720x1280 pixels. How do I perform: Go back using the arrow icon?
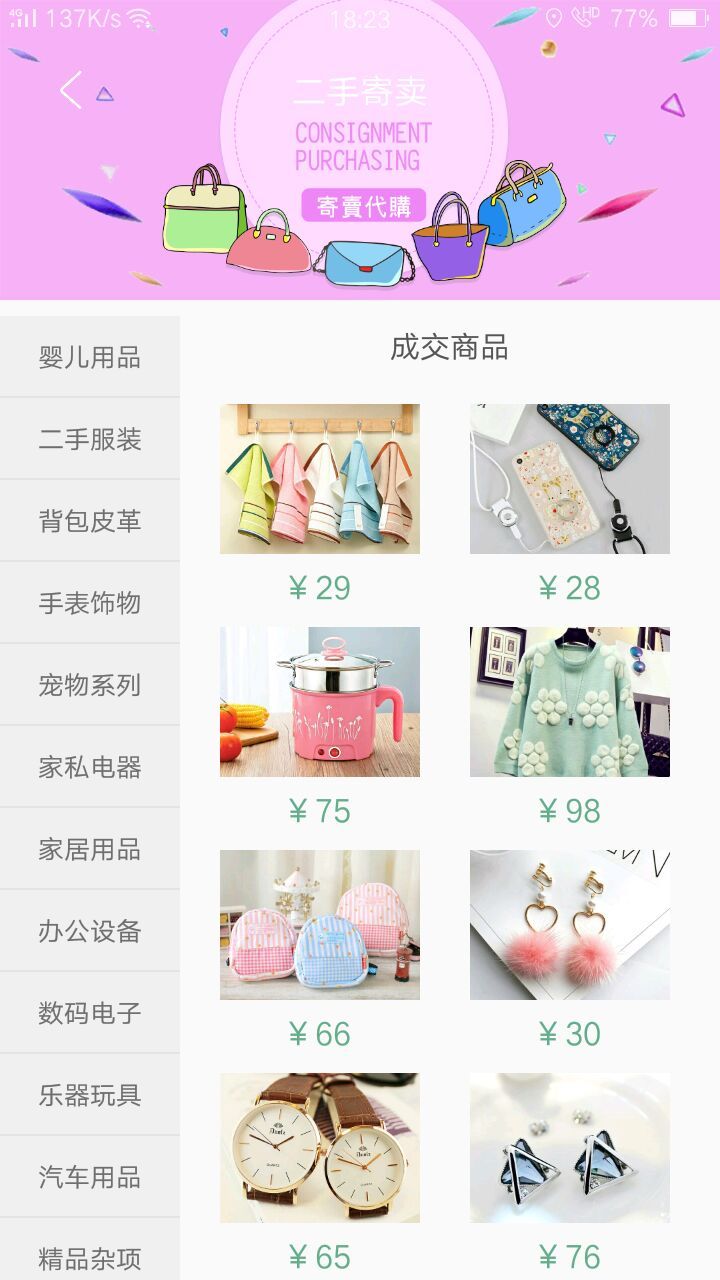[x=70, y=90]
